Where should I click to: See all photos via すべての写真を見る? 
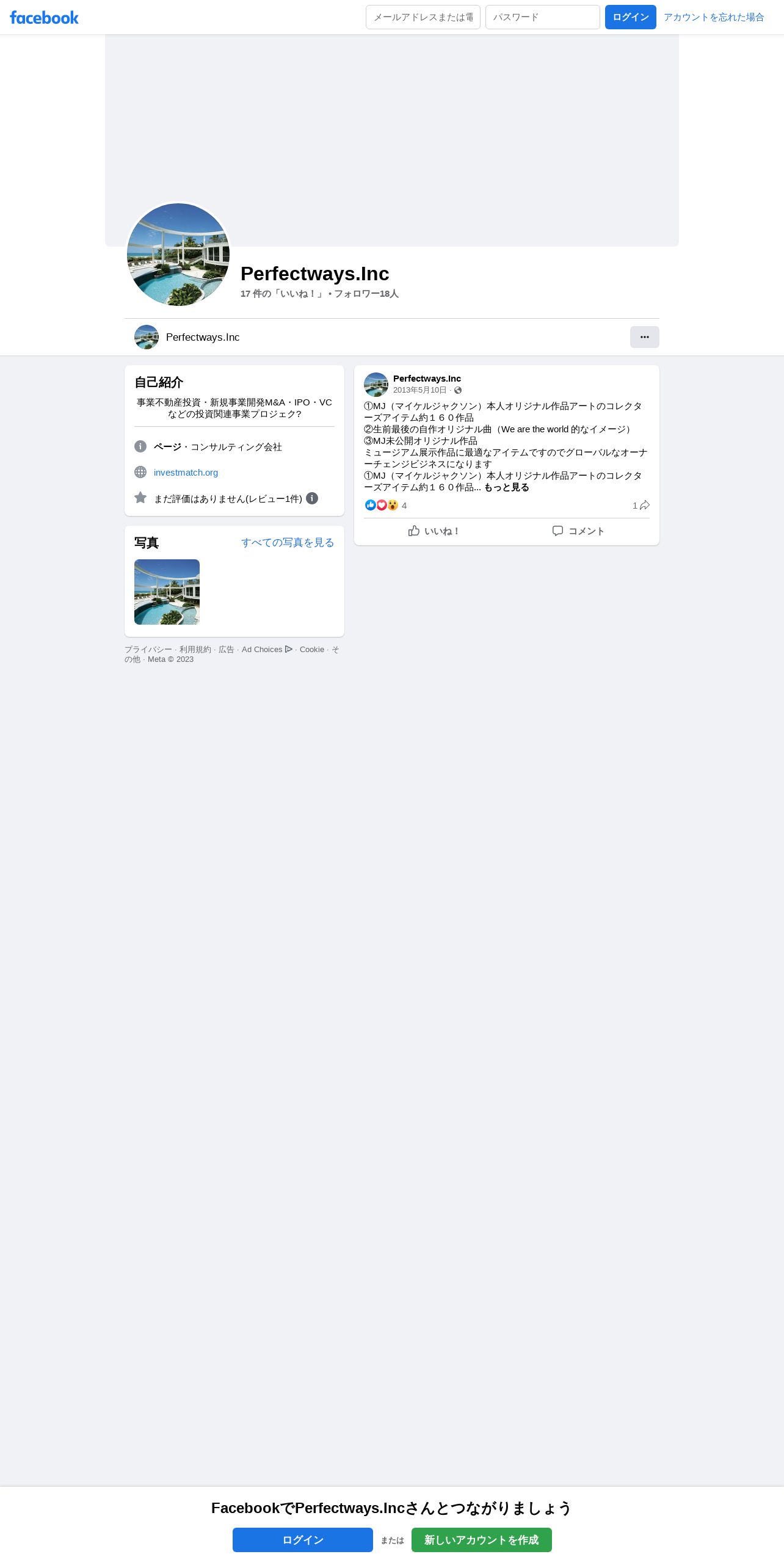pyautogui.click(x=287, y=543)
